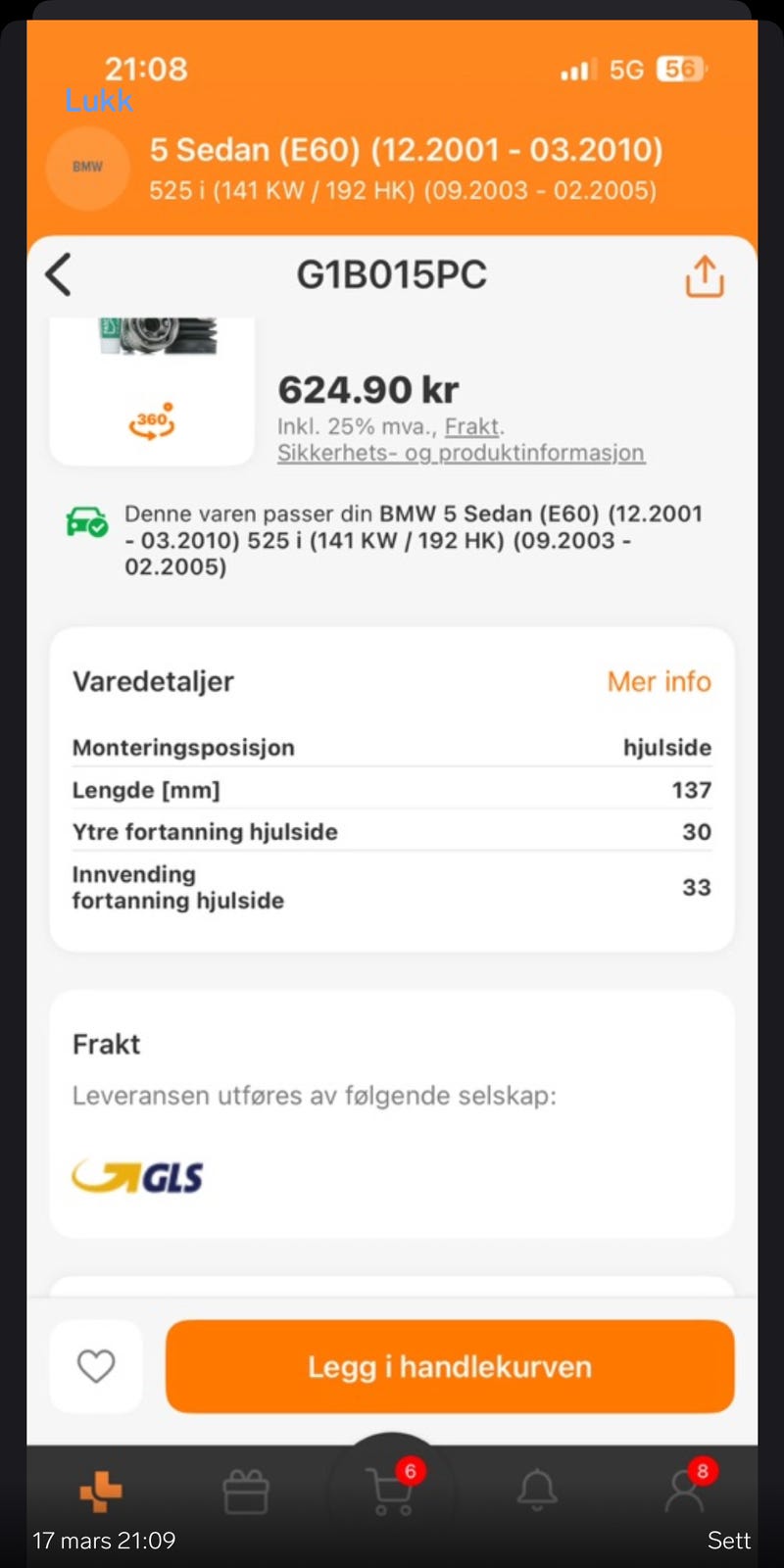Tap Lukk to close the view
Screen dimensions: 784x1568
point(98,100)
